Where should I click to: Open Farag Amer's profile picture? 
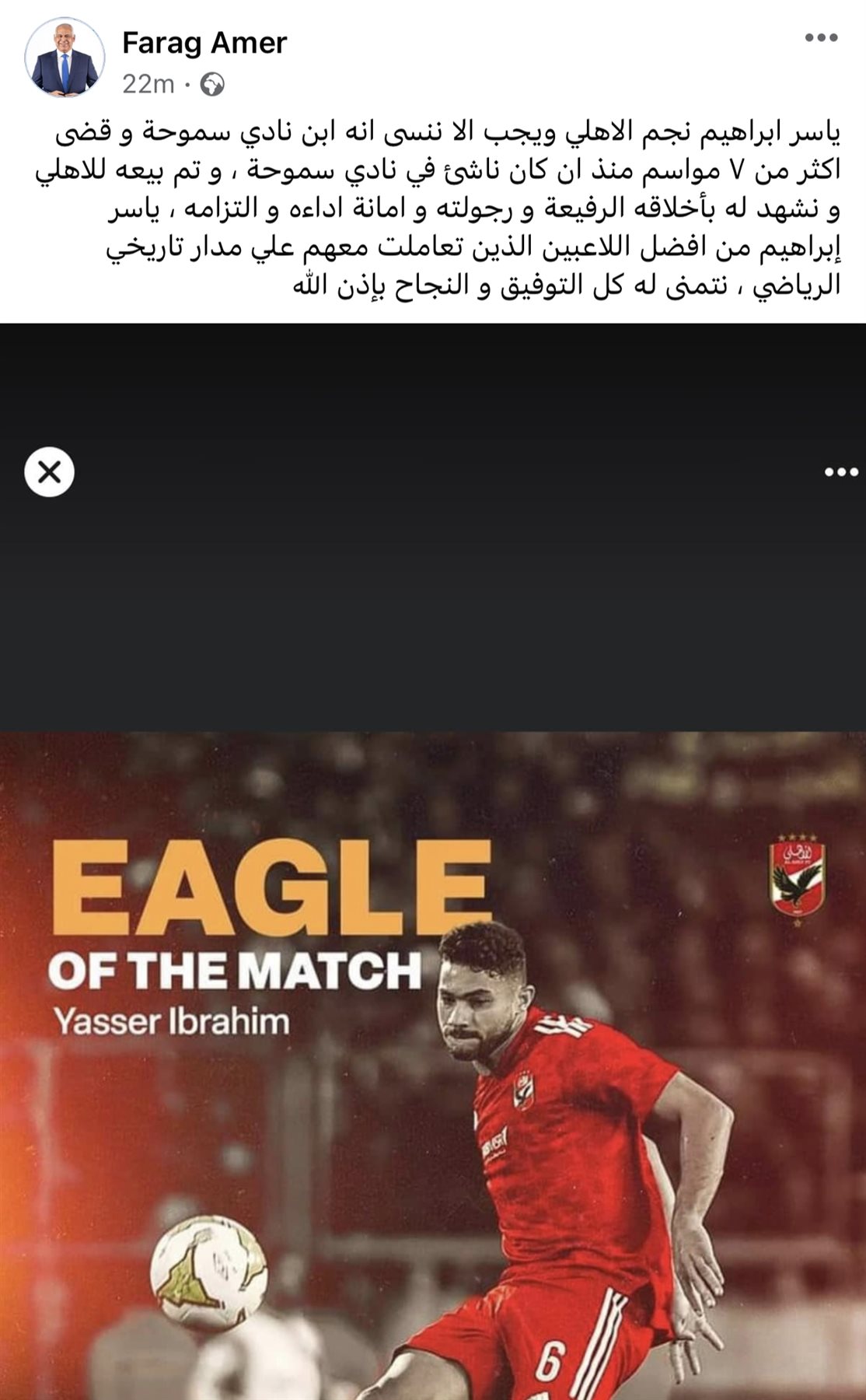pyautogui.click(x=65, y=58)
